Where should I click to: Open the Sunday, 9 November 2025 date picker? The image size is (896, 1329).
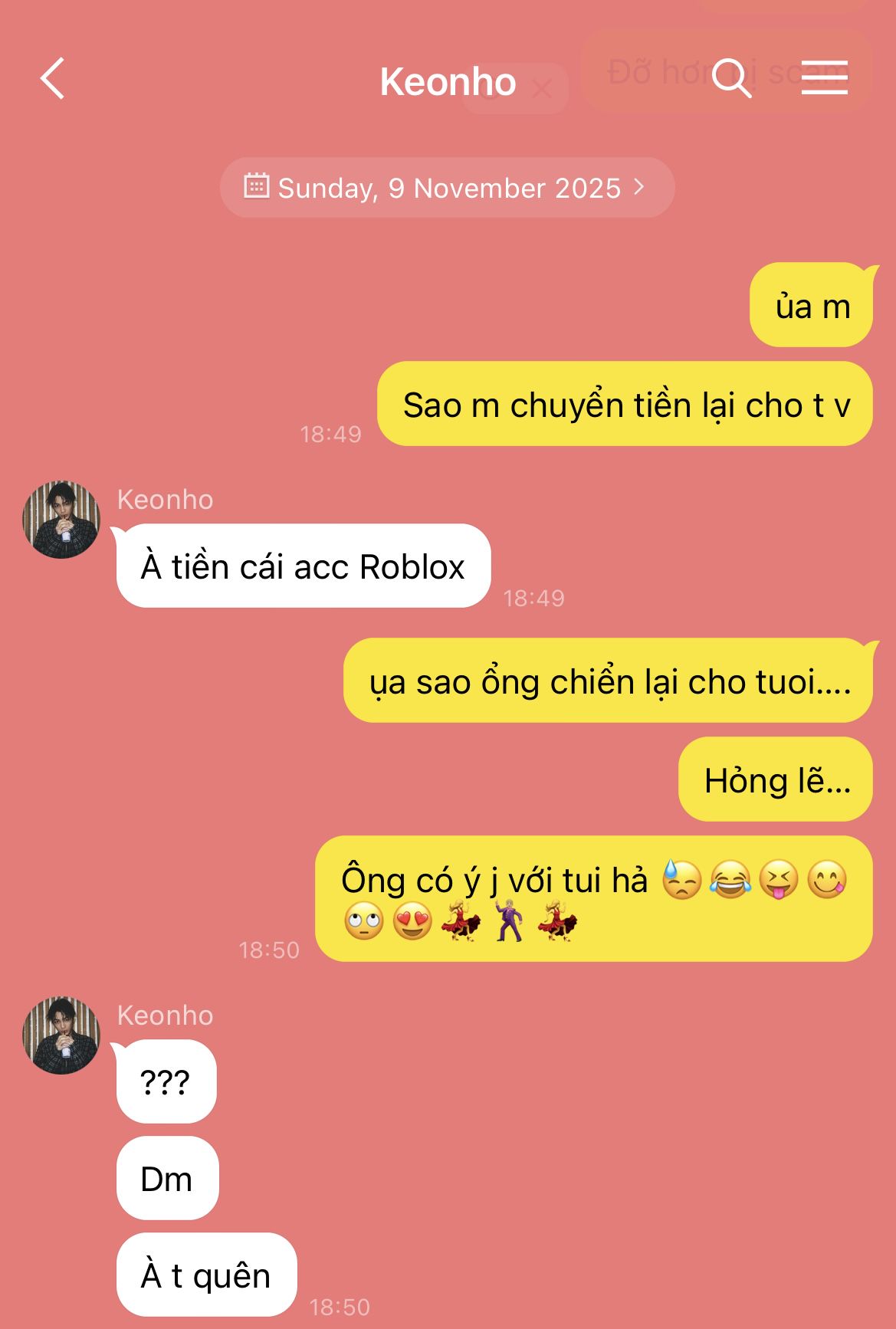point(447,188)
